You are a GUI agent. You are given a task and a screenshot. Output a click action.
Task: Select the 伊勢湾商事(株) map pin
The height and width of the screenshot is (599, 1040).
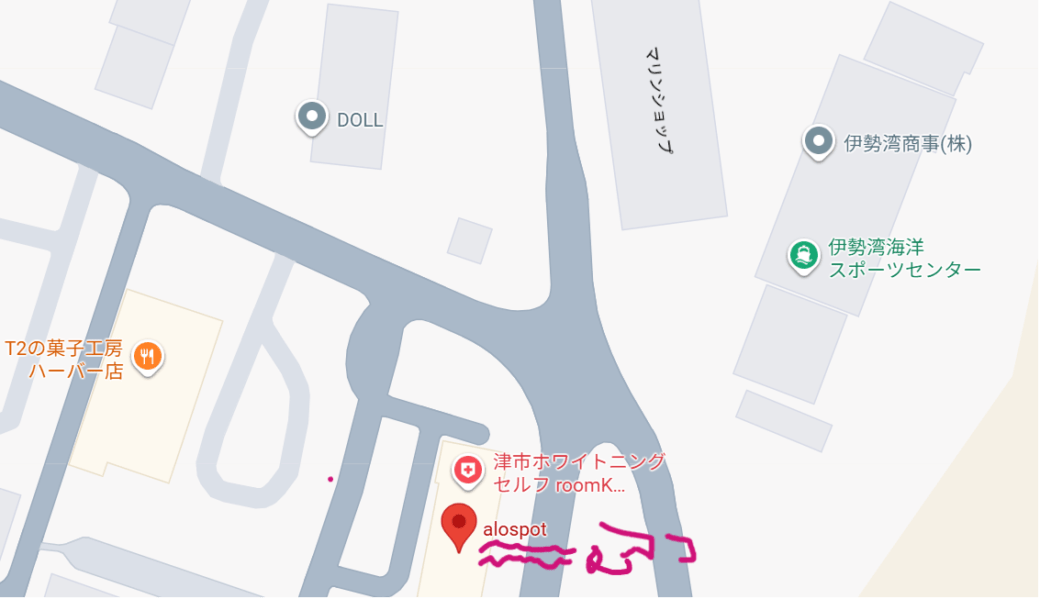(818, 142)
